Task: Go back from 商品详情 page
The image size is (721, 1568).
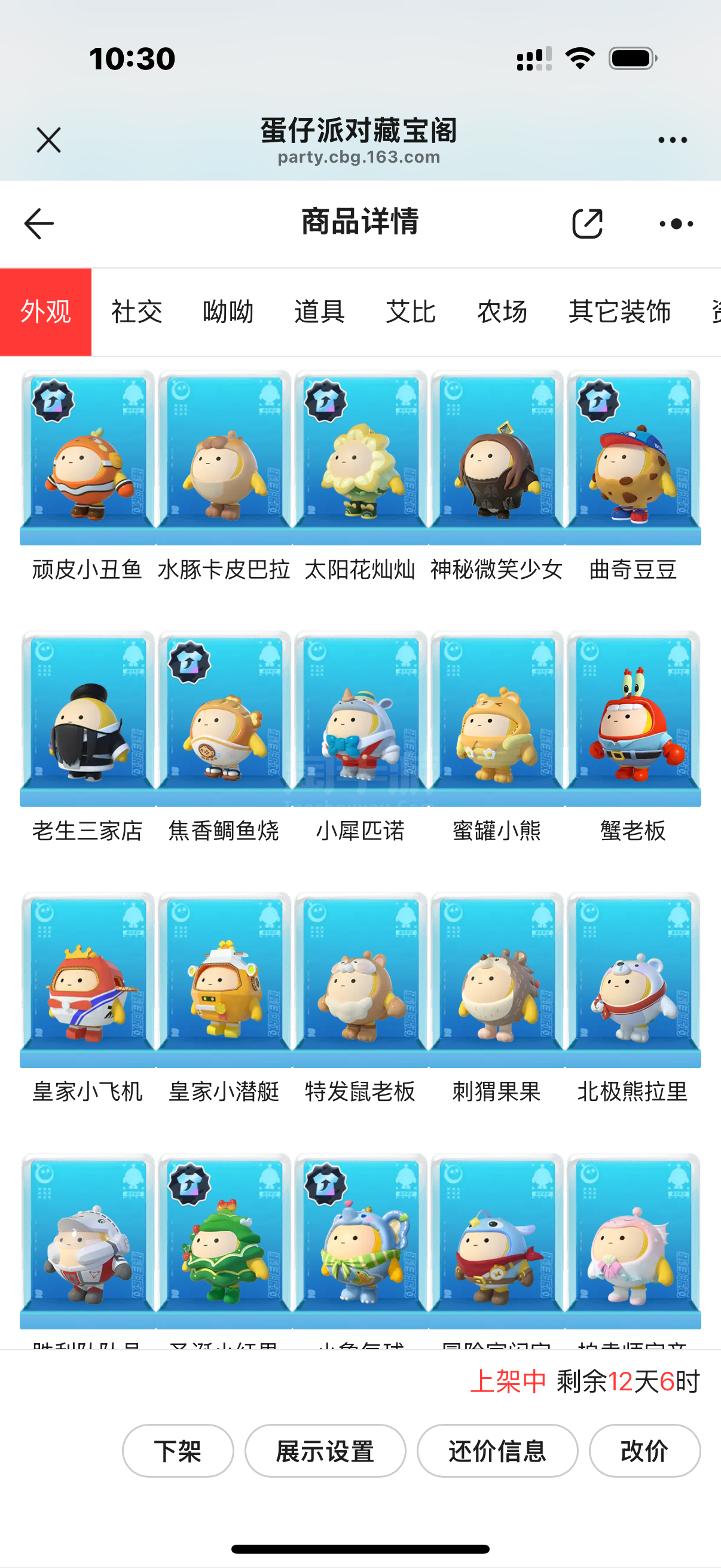Action: tap(39, 224)
